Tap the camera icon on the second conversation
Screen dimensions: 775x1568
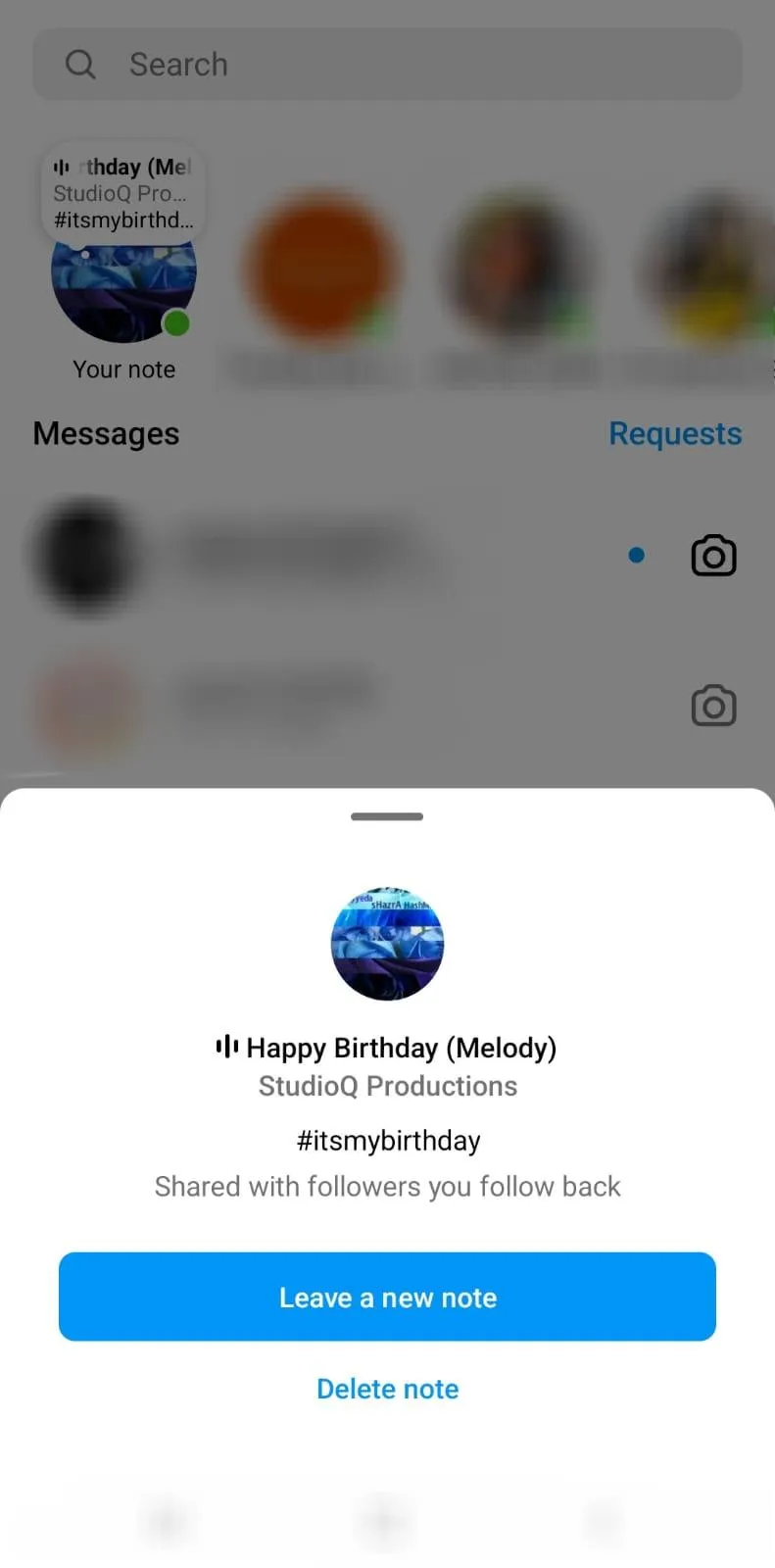[x=713, y=705]
